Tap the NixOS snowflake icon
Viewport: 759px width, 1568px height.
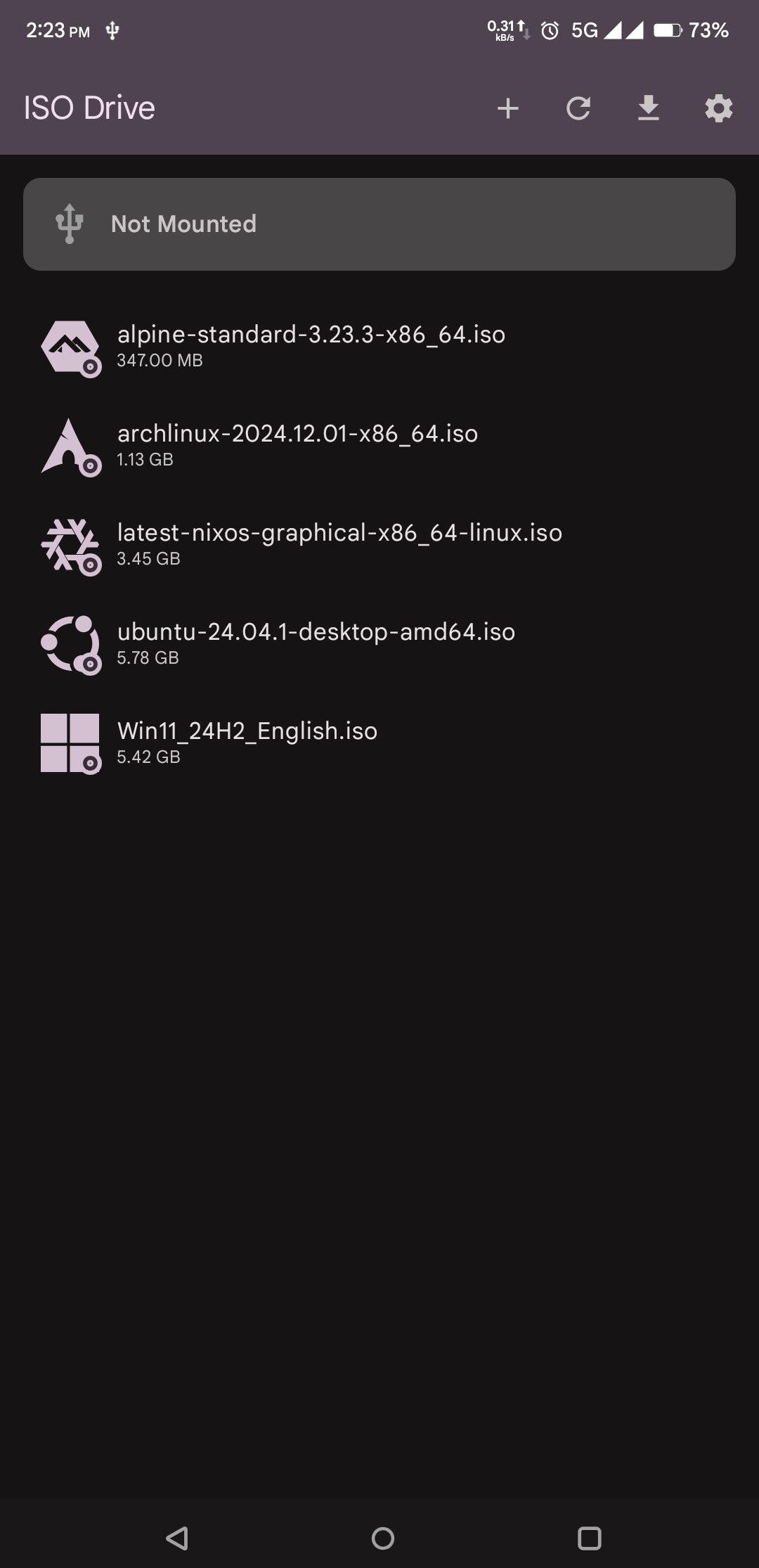click(69, 545)
